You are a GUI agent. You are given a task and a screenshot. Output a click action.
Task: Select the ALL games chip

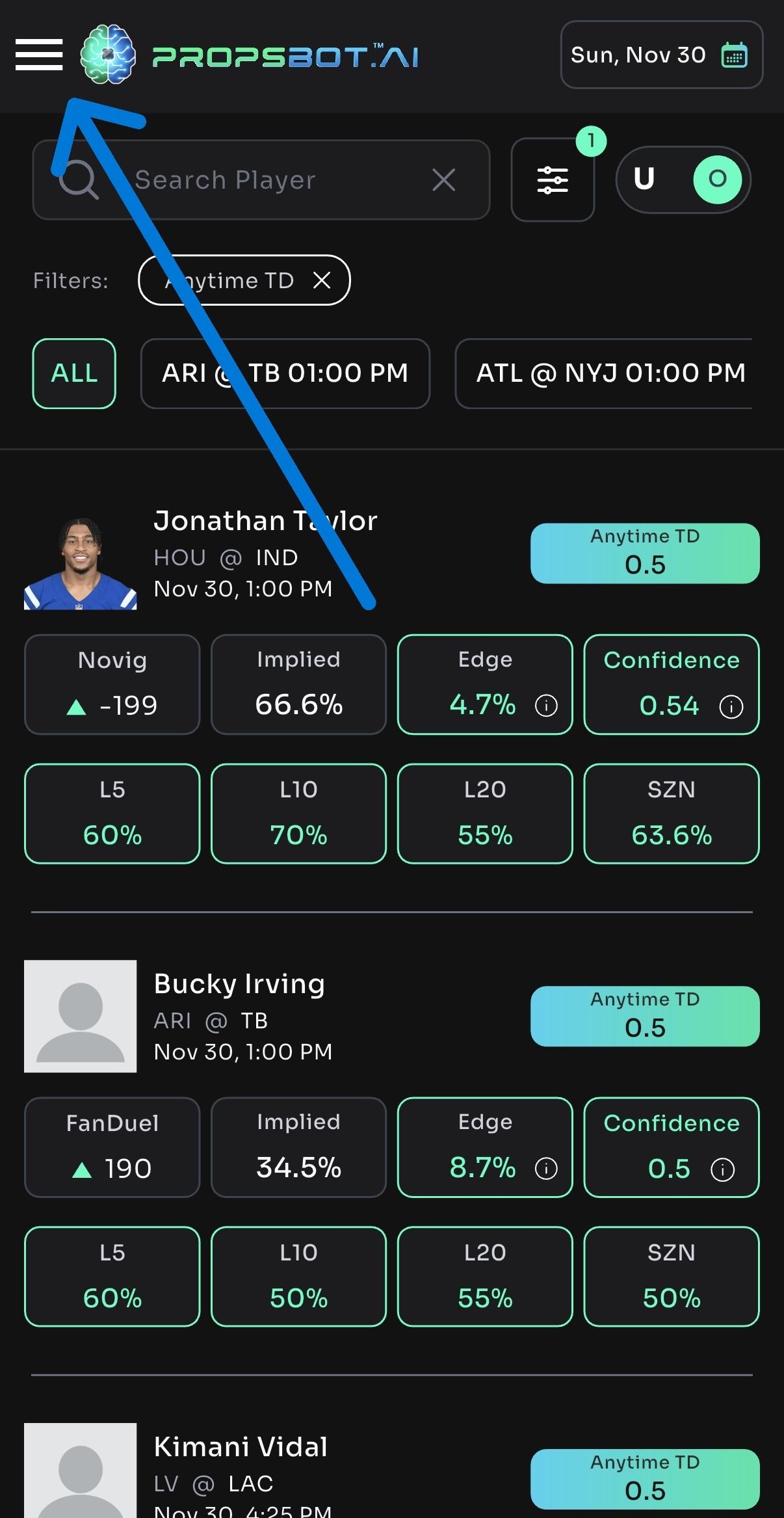click(x=74, y=373)
